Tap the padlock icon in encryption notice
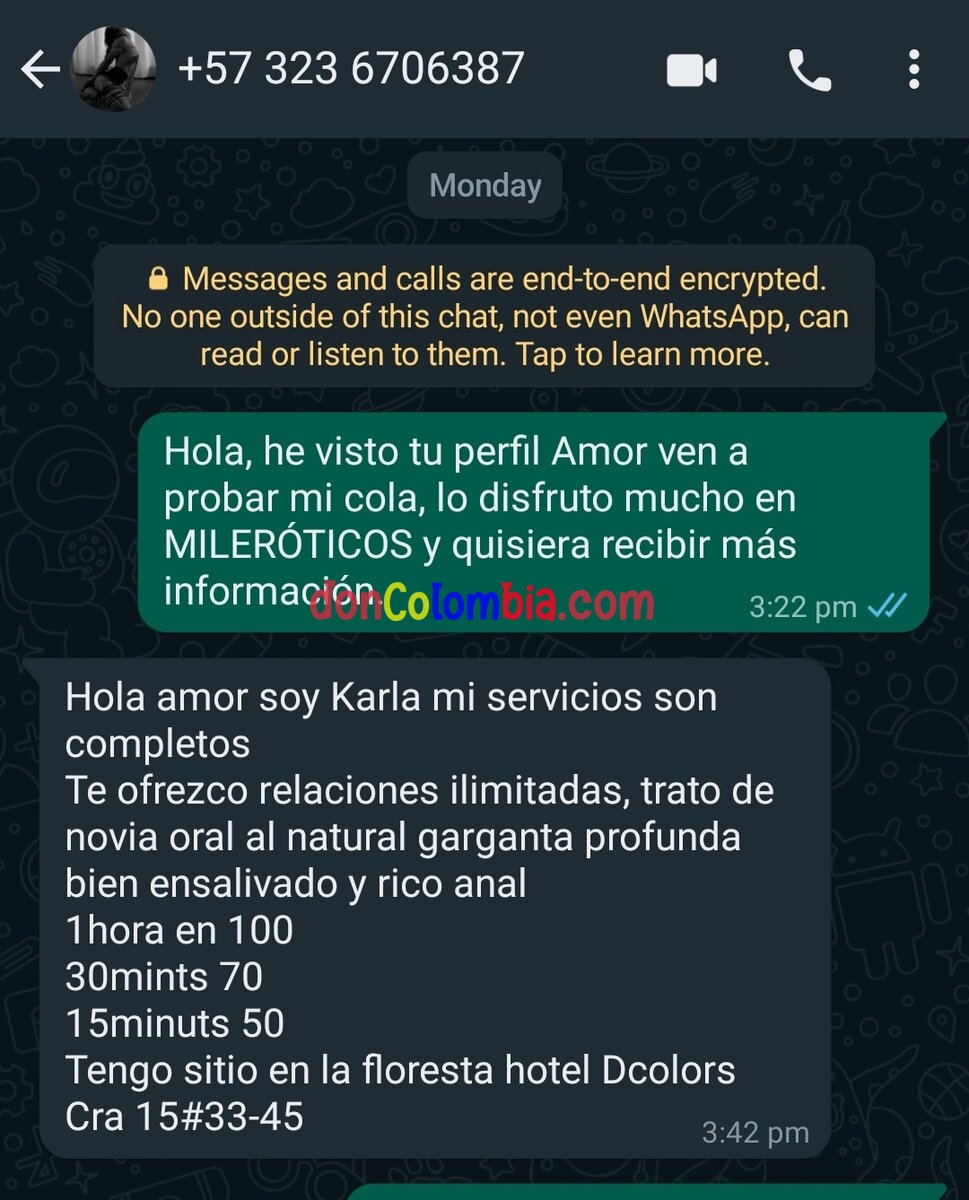 162,278
